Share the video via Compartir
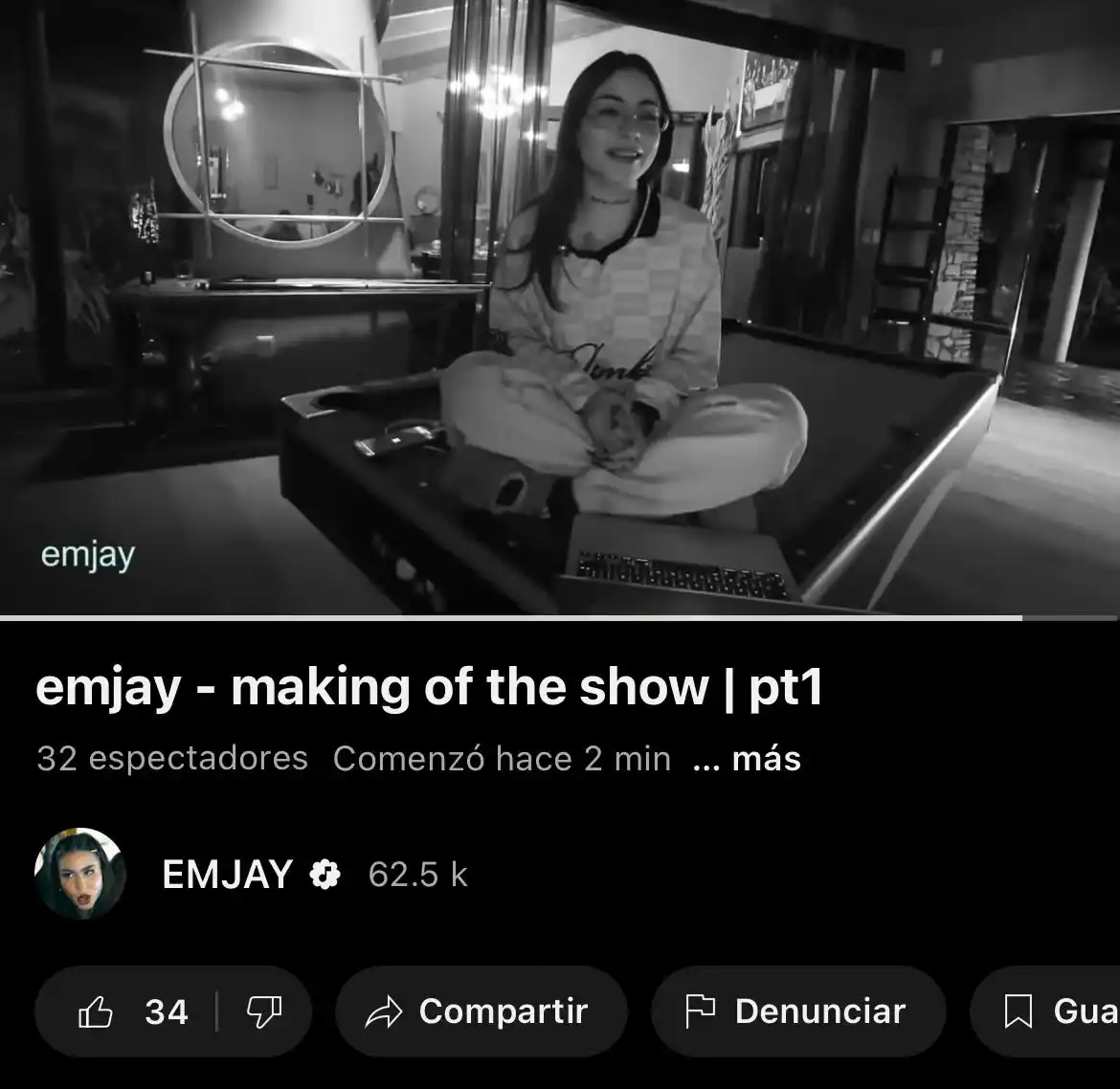1120x1089 pixels. click(x=481, y=1011)
